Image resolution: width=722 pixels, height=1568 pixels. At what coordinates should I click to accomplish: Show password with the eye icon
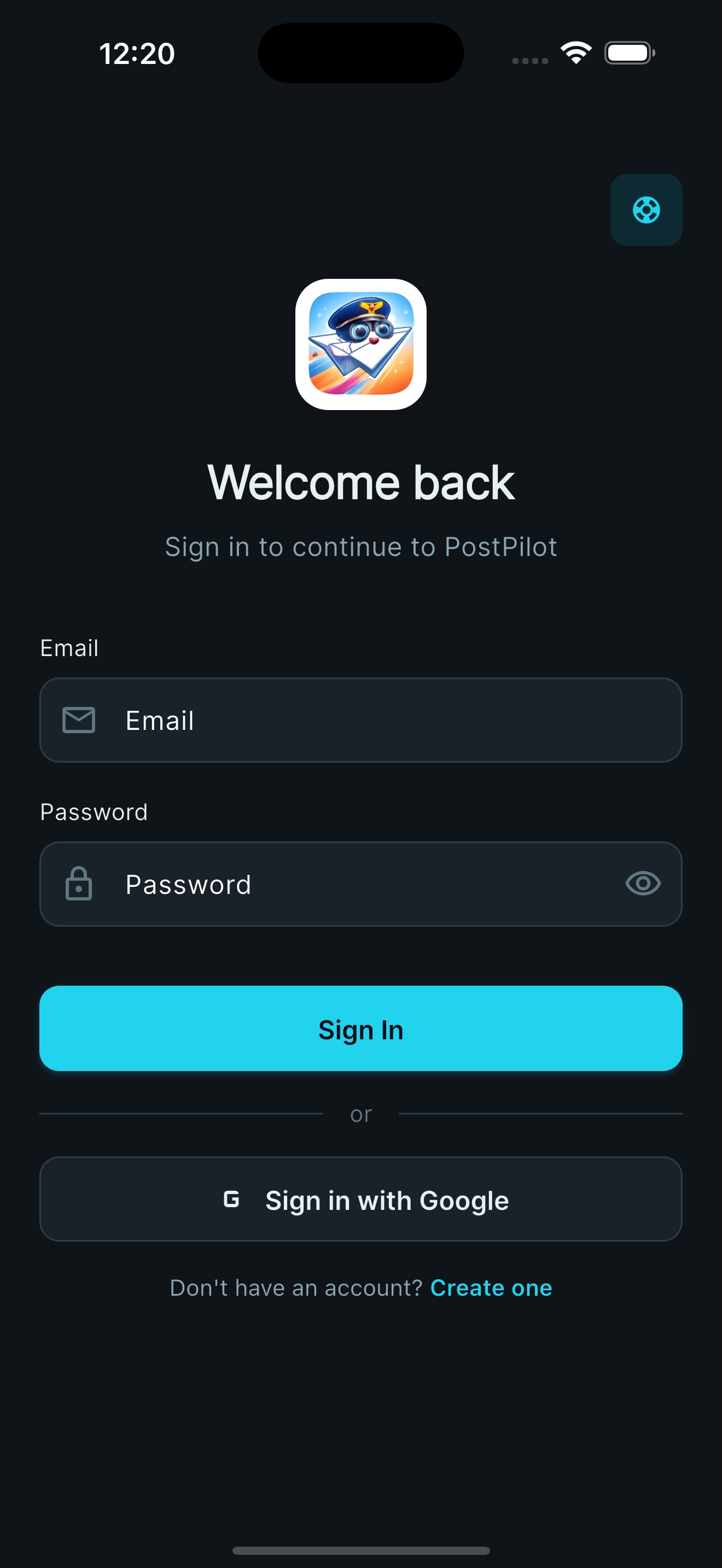(x=643, y=883)
